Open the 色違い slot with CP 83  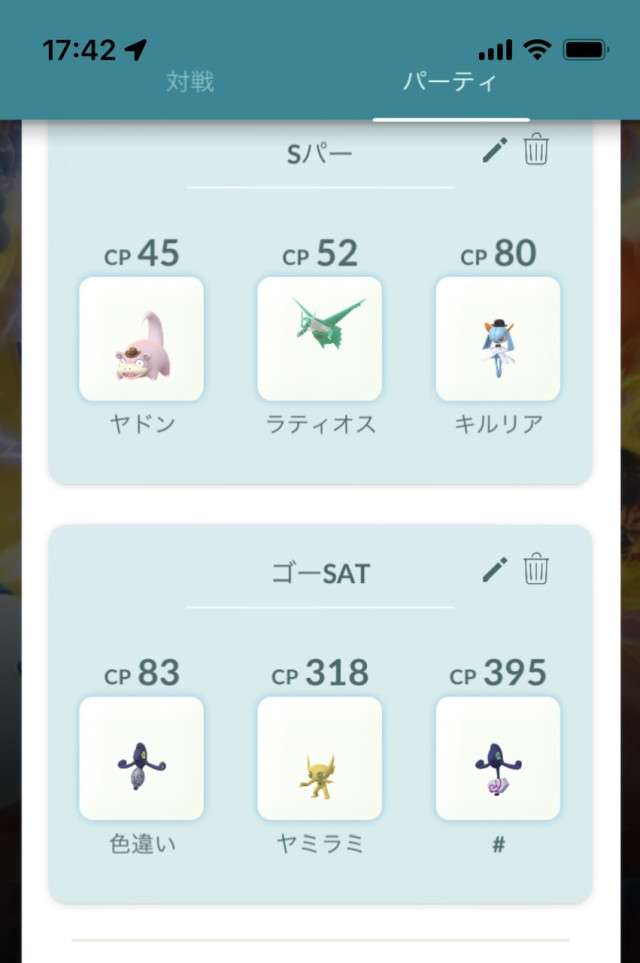pos(141,758)
